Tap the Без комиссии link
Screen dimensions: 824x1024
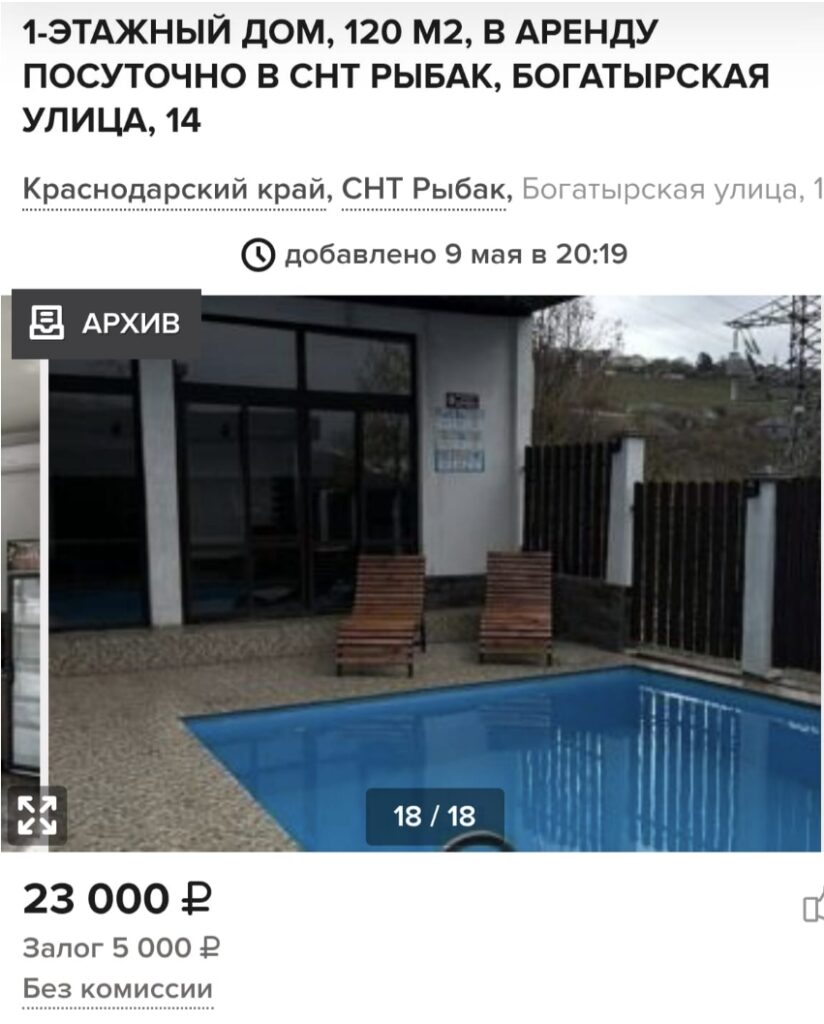click(118, 989)
